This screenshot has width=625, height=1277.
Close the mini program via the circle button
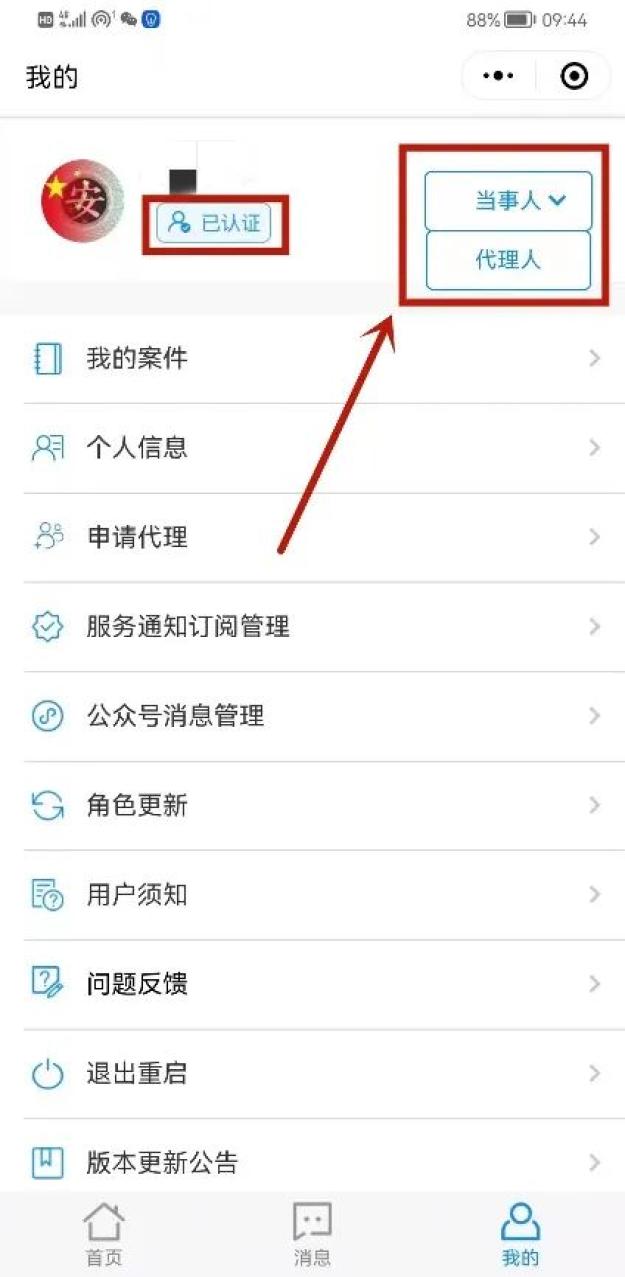point(574,77)
